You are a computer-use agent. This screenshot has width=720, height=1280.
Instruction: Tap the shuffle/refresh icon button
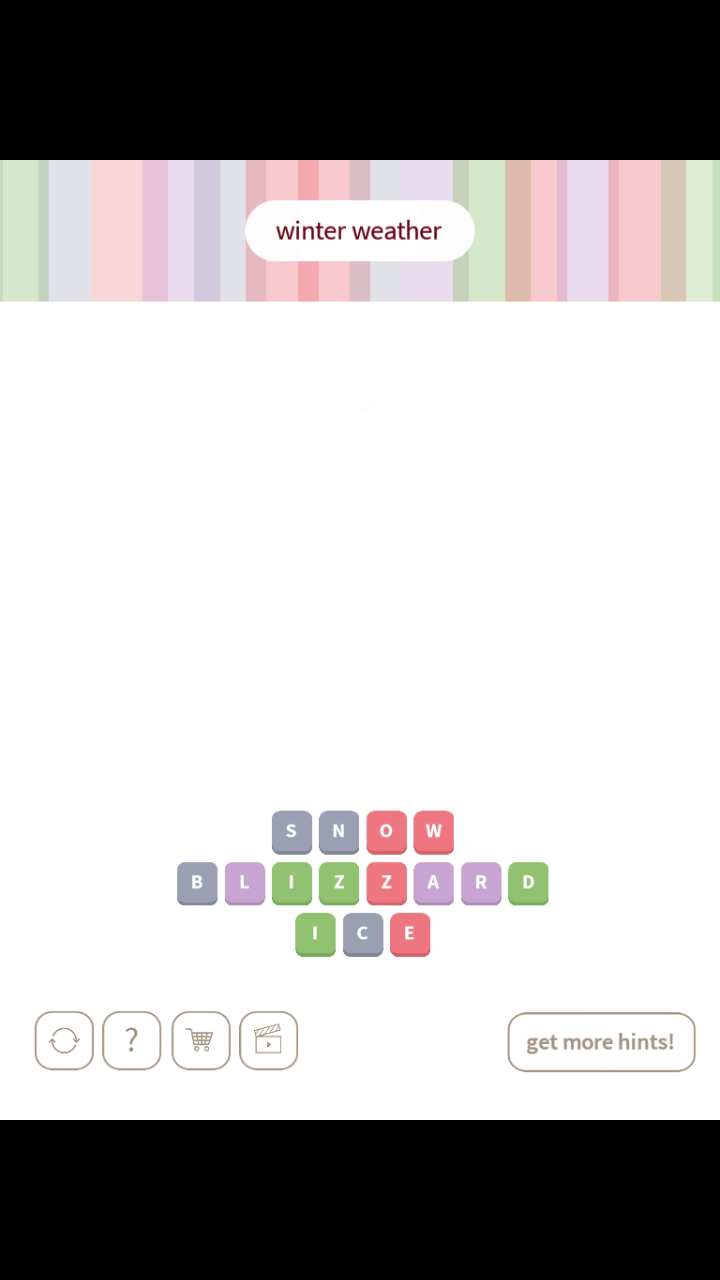pos(64,1041)
